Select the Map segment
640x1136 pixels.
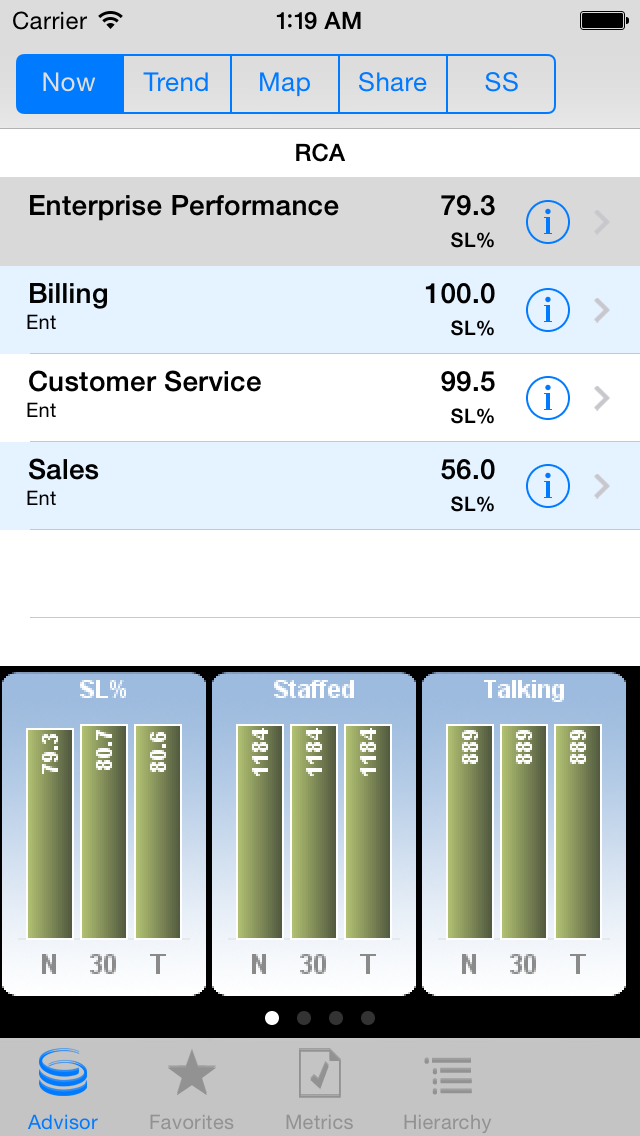pos(285,83)
